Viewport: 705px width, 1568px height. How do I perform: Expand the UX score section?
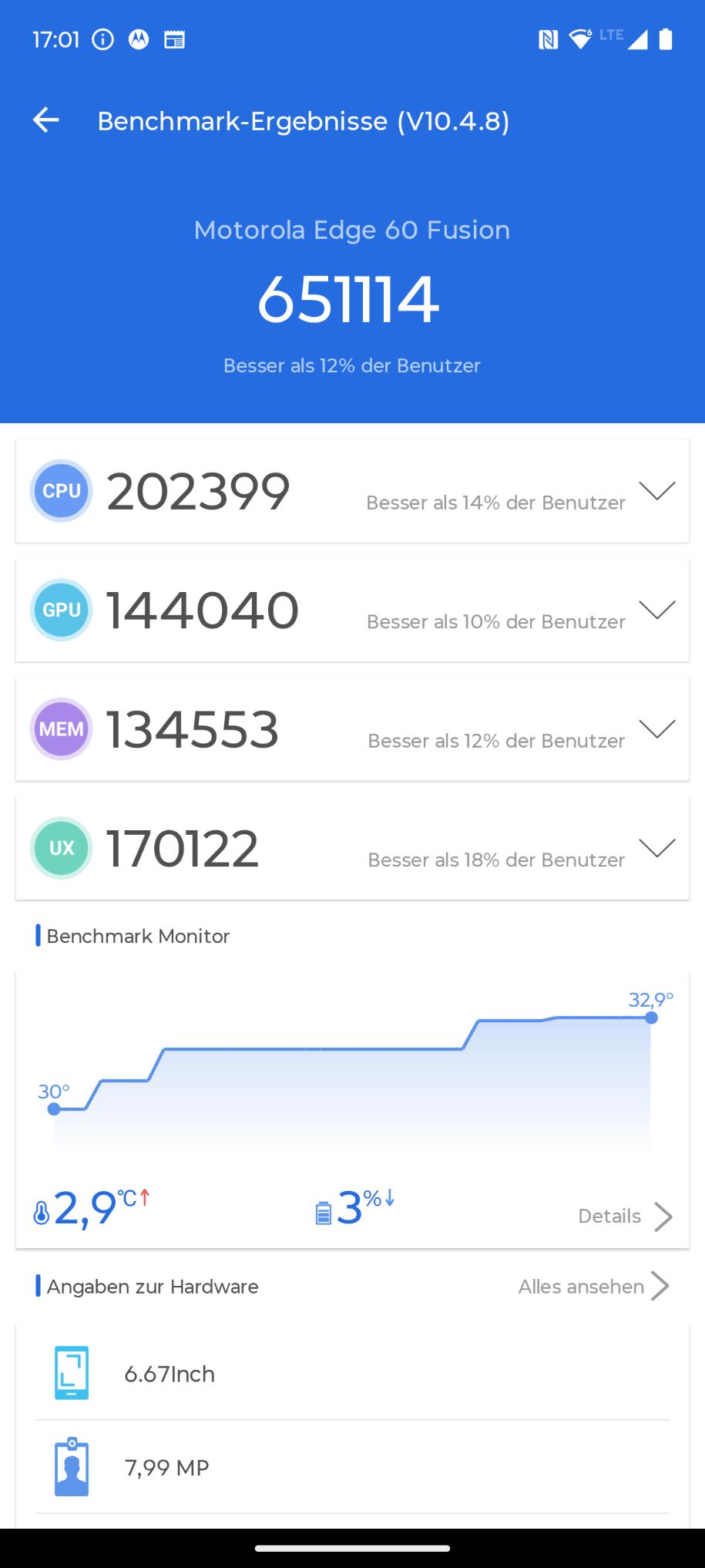pos(656,848)
